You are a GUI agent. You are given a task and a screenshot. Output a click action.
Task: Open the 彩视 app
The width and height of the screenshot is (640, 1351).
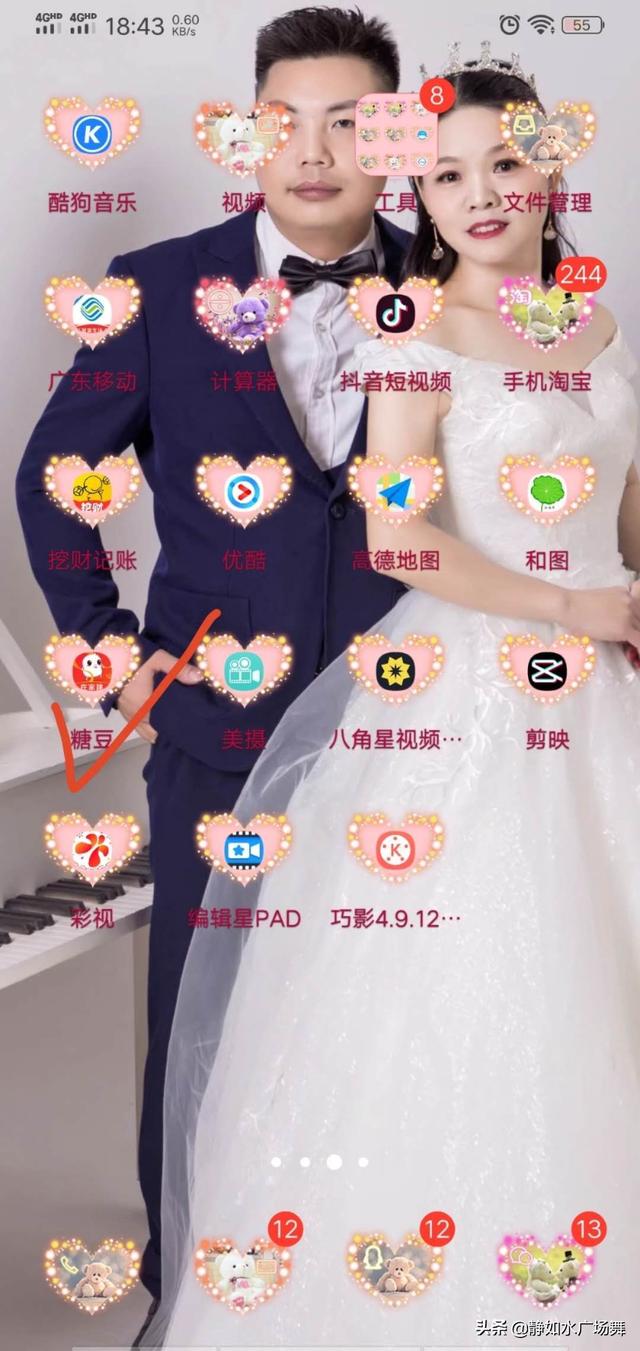(x=92, y=849)
